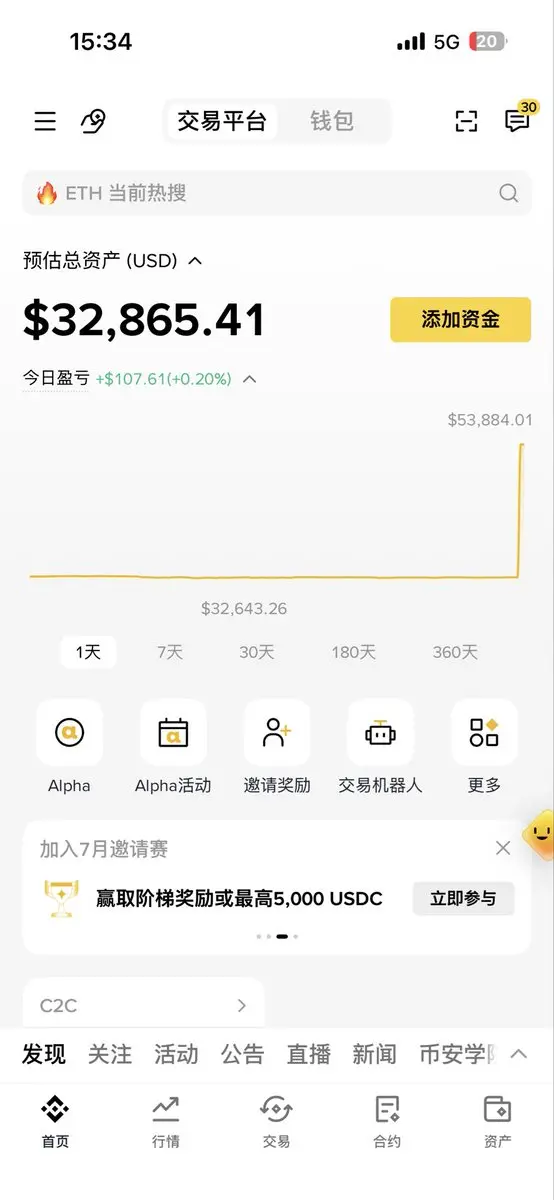The width and height of the screenshot is (554, 1200).
Task: Switch to the 钱包 tab
Action: (332, 122)
